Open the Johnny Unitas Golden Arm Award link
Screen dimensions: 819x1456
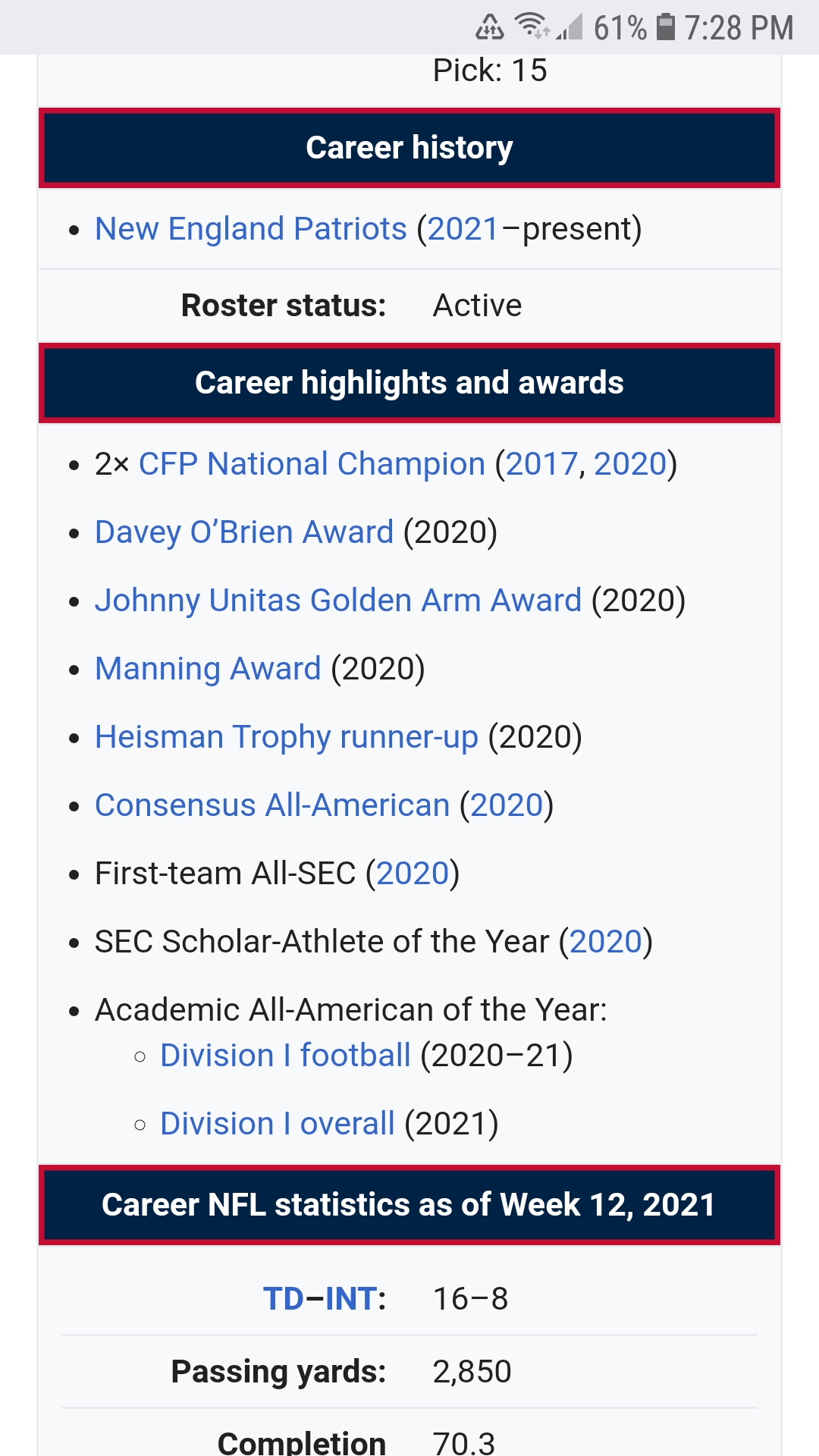pyautogui.click(x=338, y=601)
